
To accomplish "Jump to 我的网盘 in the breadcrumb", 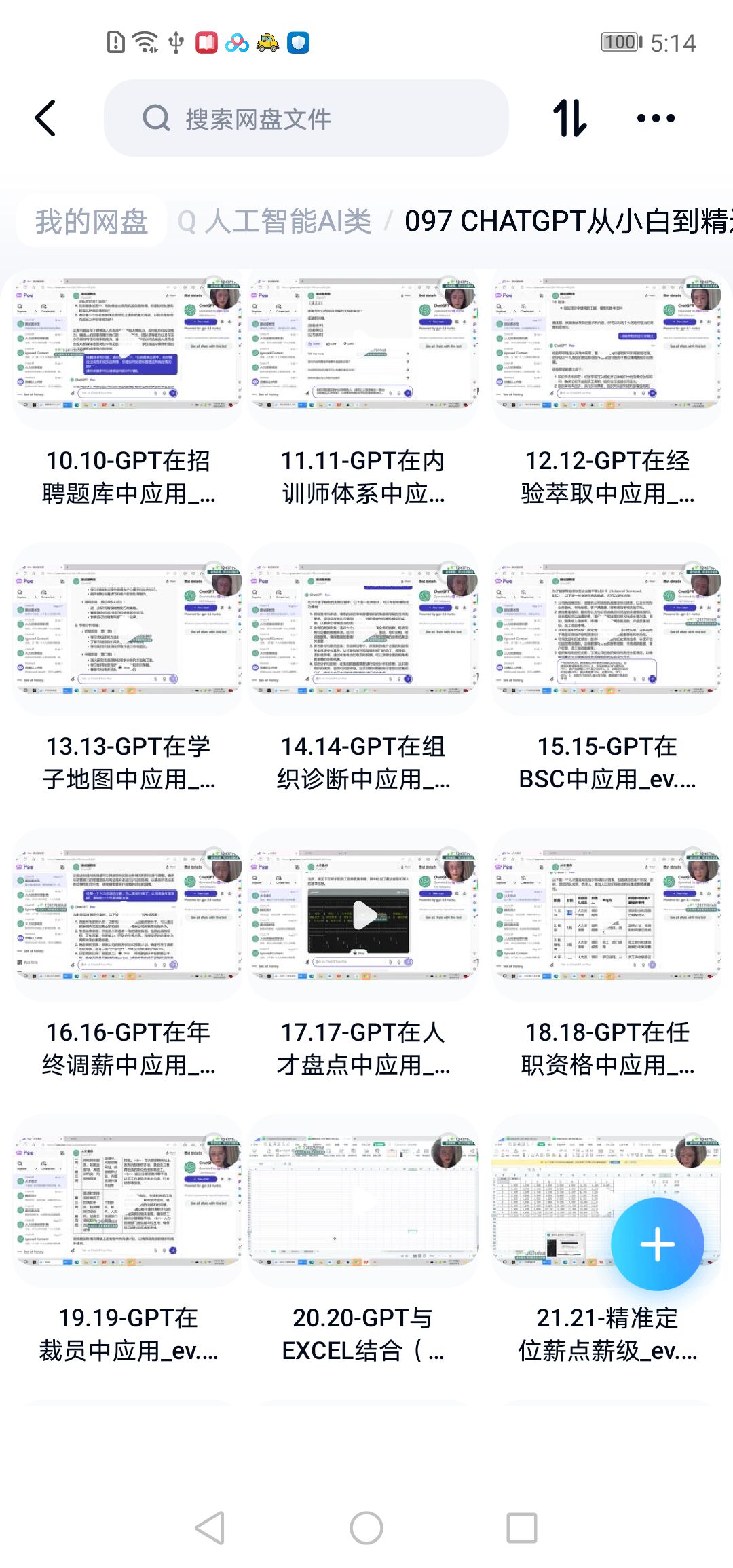I will (x=92, y=222).
